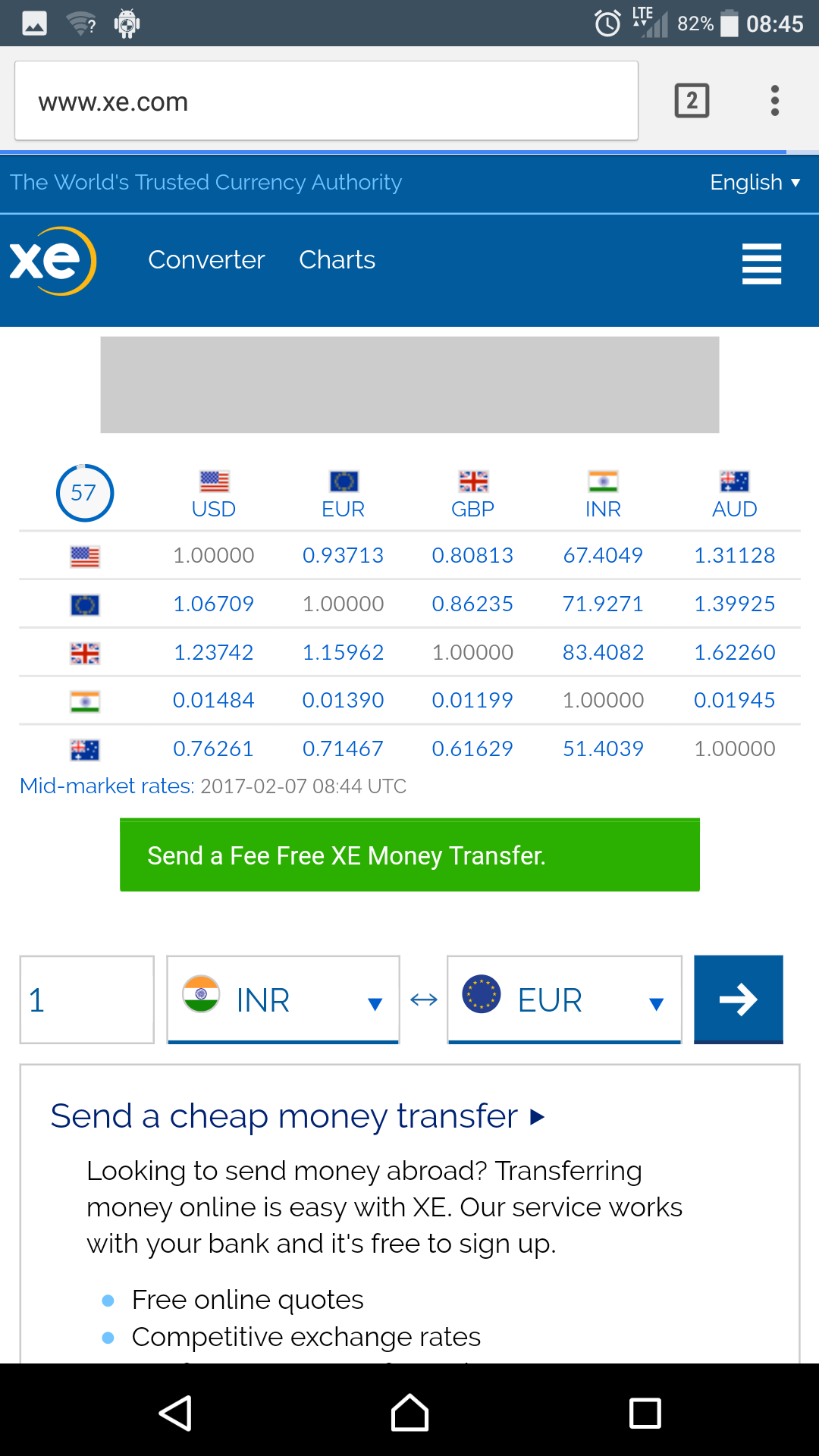The image size is (819, 1456).
Task: Open the browser tab switcher
Action: click(692, 100)
